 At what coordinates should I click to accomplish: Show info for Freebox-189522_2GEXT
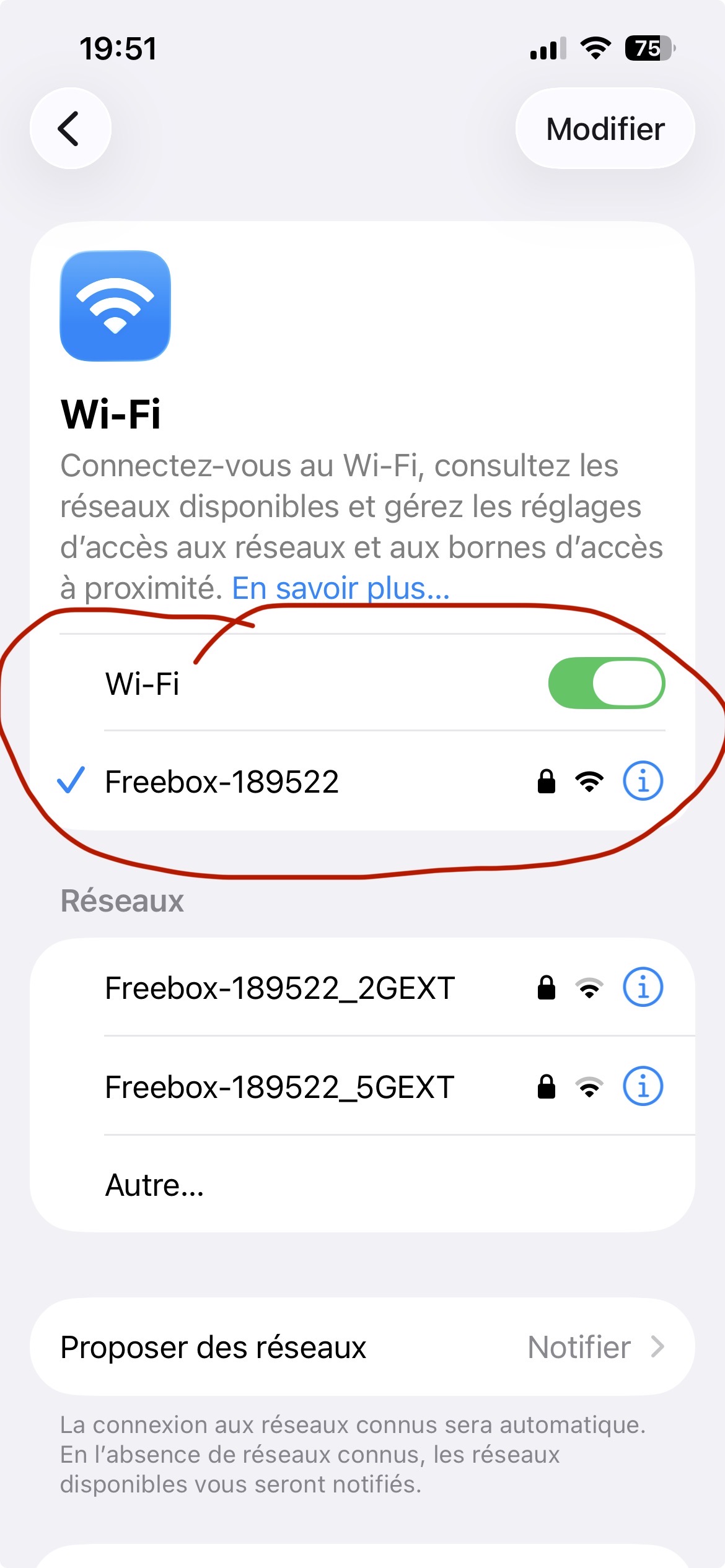click(643, 987)
